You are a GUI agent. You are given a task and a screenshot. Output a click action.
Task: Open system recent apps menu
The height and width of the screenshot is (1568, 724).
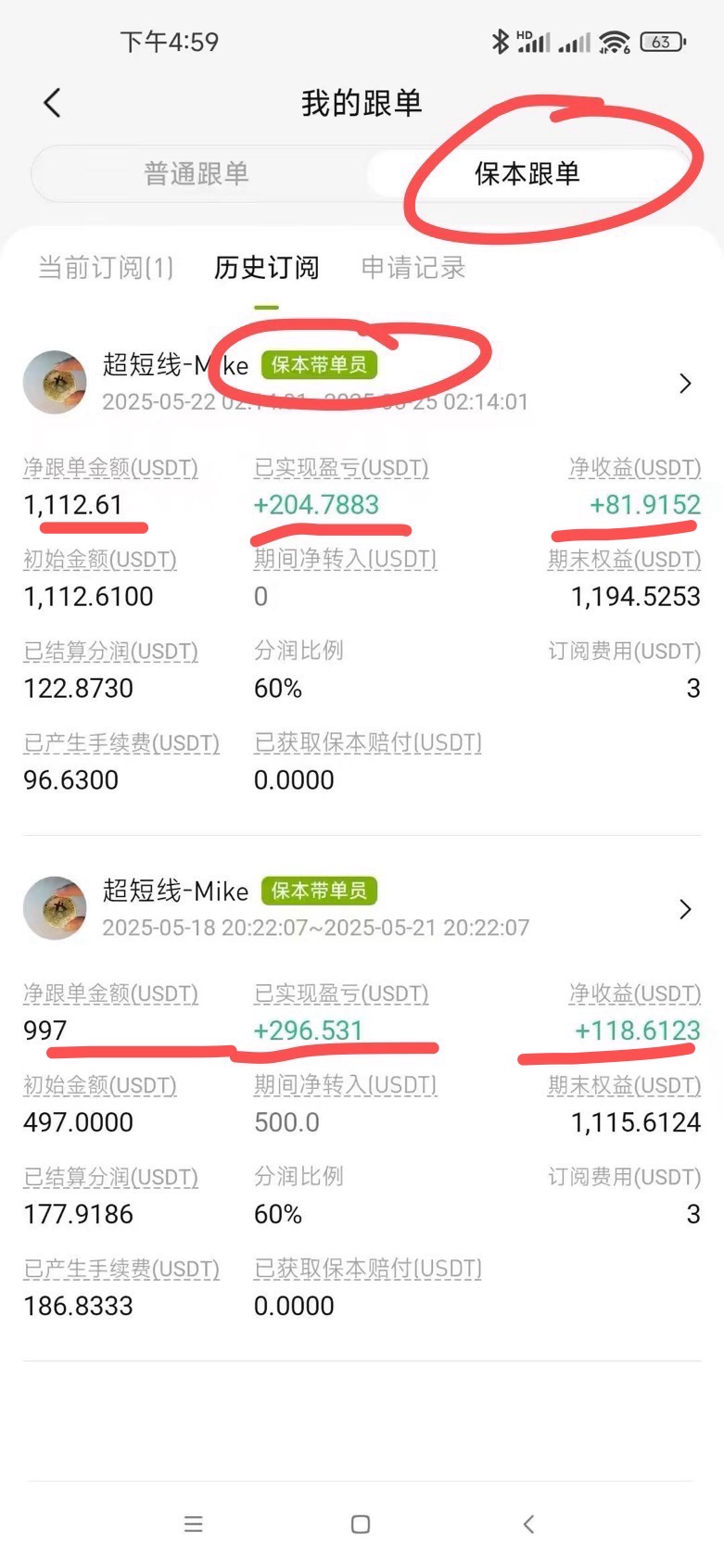coord(193,1524)
